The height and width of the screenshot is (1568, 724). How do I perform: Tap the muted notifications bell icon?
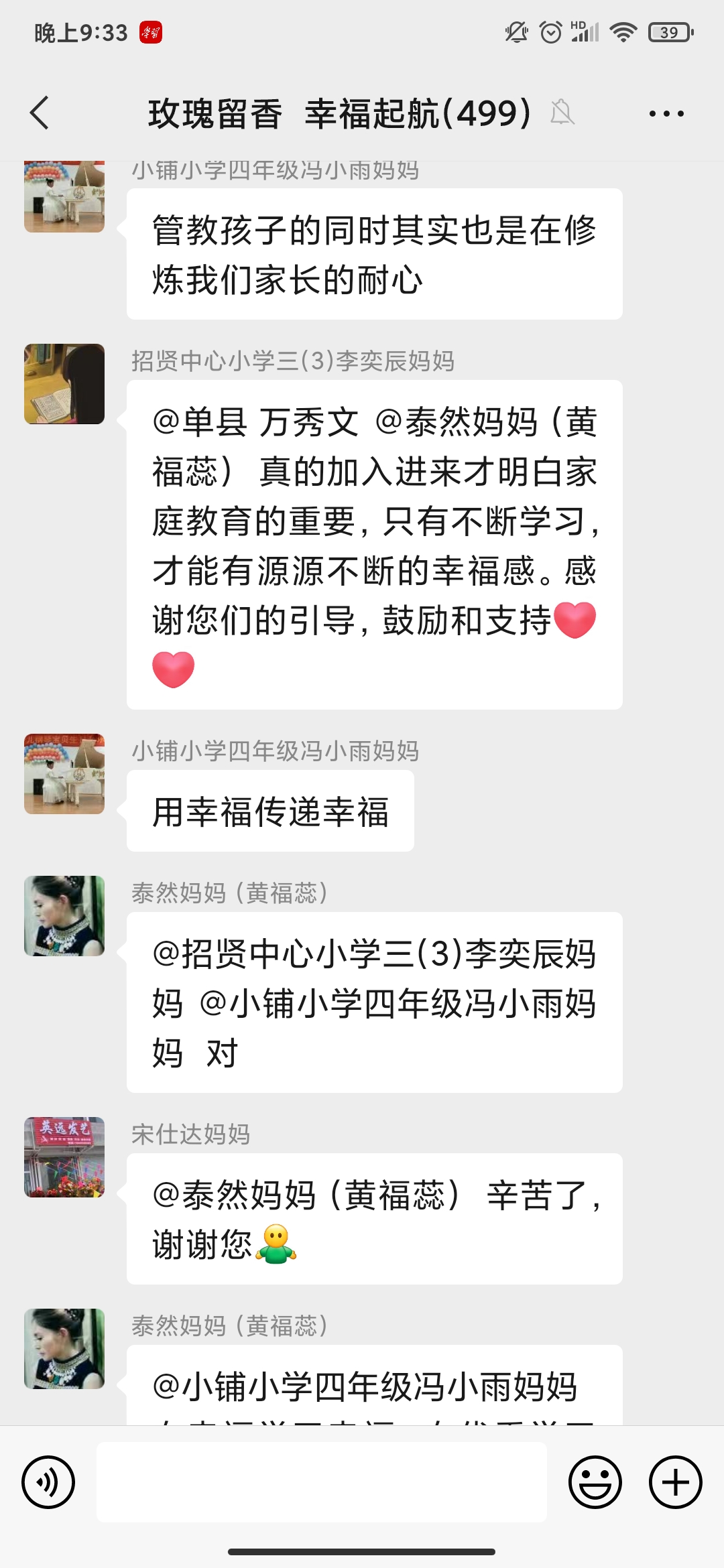coord(563,114)
